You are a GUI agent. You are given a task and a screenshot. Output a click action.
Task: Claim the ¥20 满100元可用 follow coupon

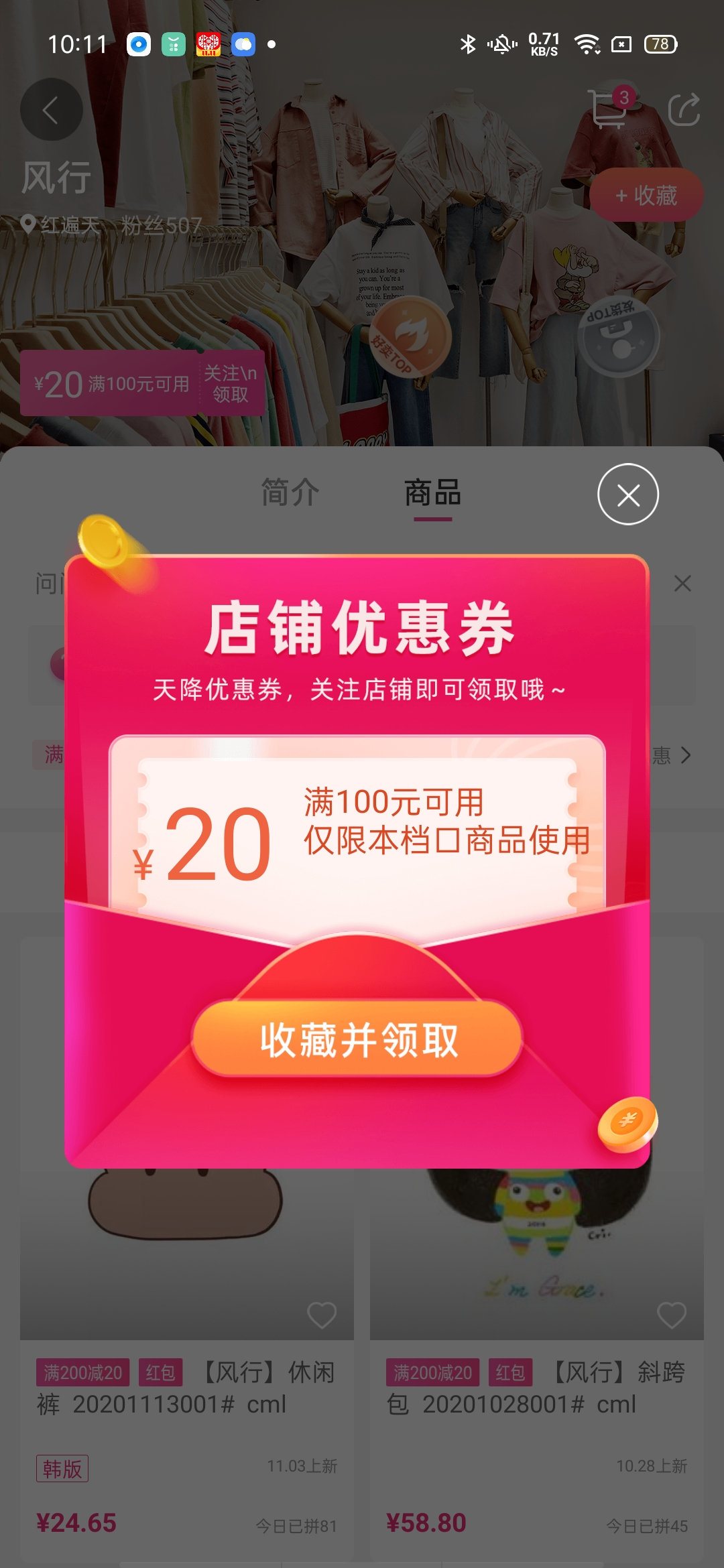coord(142,383)
